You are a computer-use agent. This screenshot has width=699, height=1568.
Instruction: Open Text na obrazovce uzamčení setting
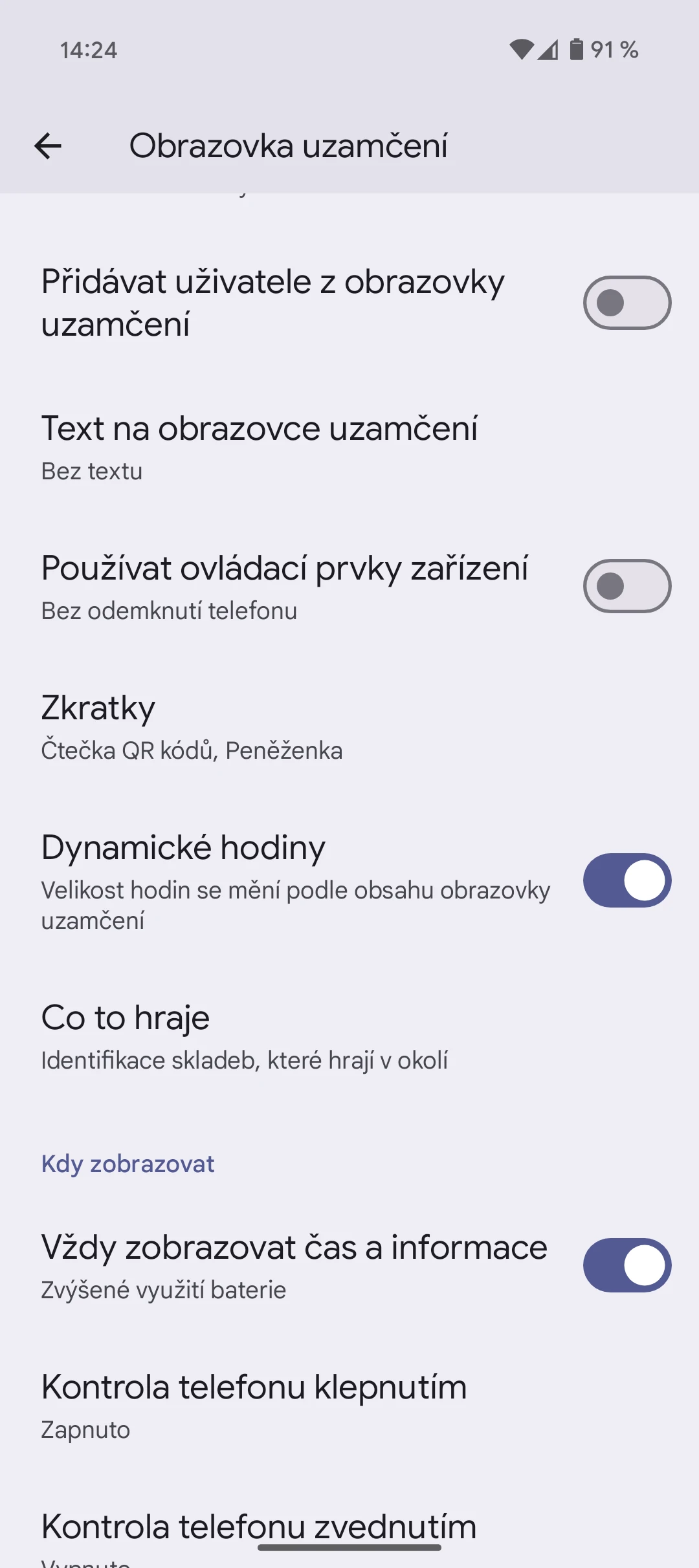click(x=349, y=448)
